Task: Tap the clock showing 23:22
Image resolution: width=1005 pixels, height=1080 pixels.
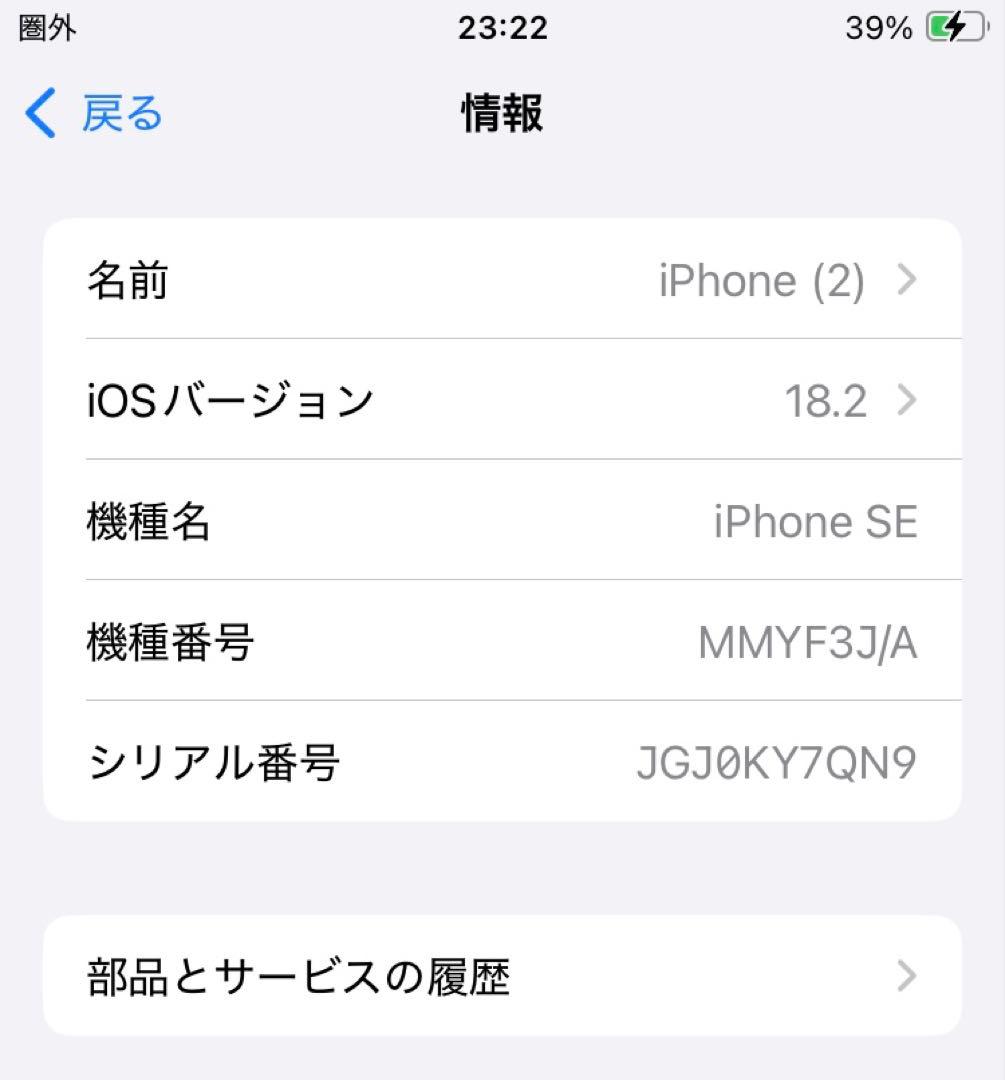Action: click(502, 27)
